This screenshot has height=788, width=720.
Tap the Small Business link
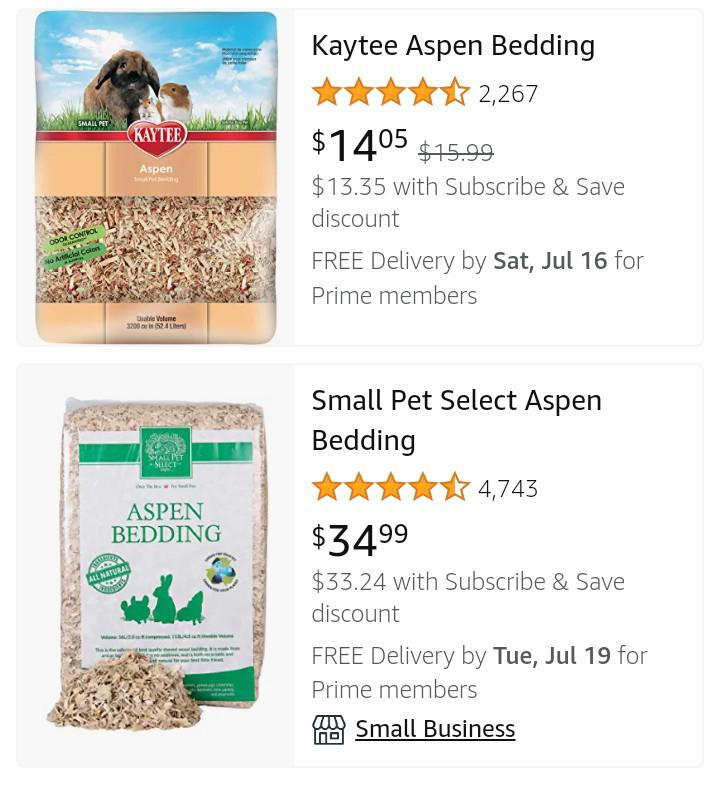tap(434, 729)
